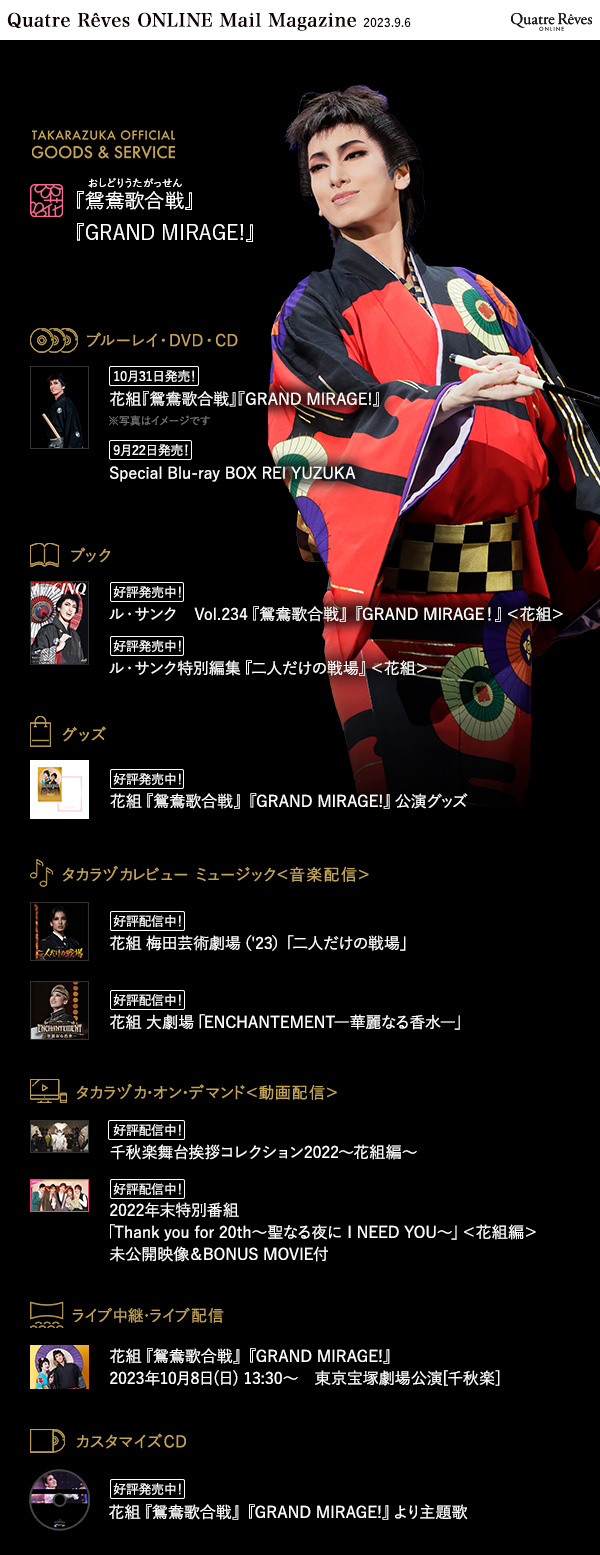The height and width of the screenshot is (1555, 600).
Task: Open ENCHANTEMENT 華麗なる香水 music download
Action: 285,1021
